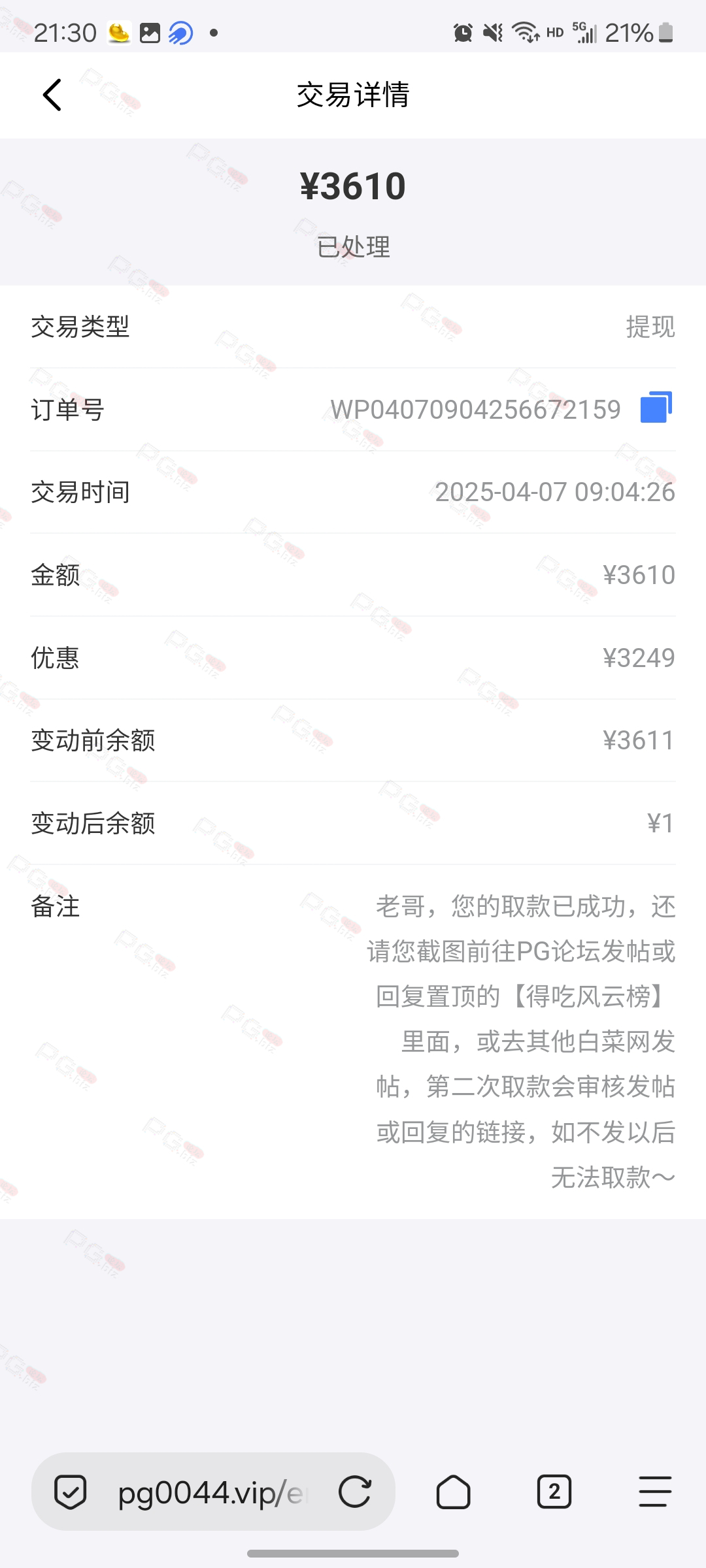
Task: Open site security info shield icon
Action: point(71,1492)
